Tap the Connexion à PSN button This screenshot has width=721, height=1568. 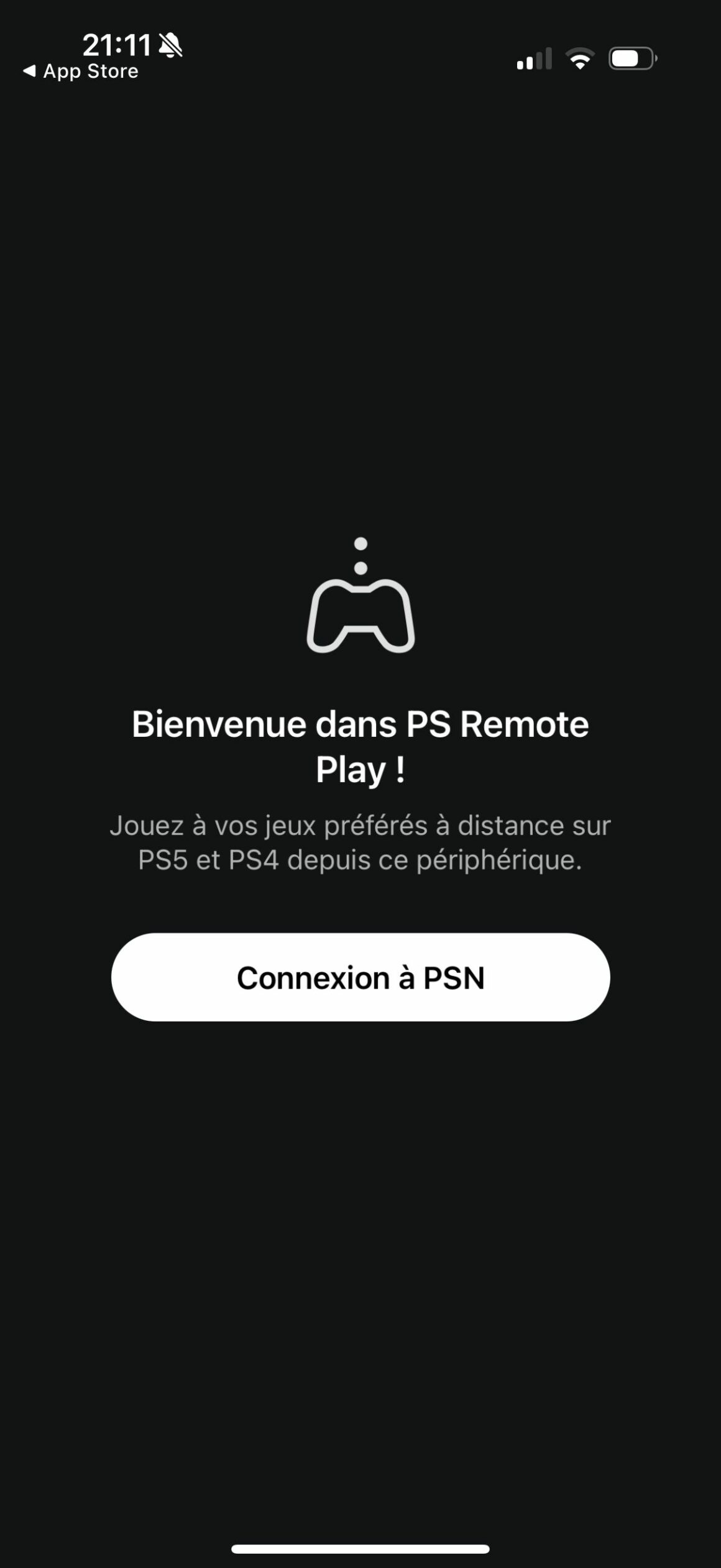(x=360, y=977)
